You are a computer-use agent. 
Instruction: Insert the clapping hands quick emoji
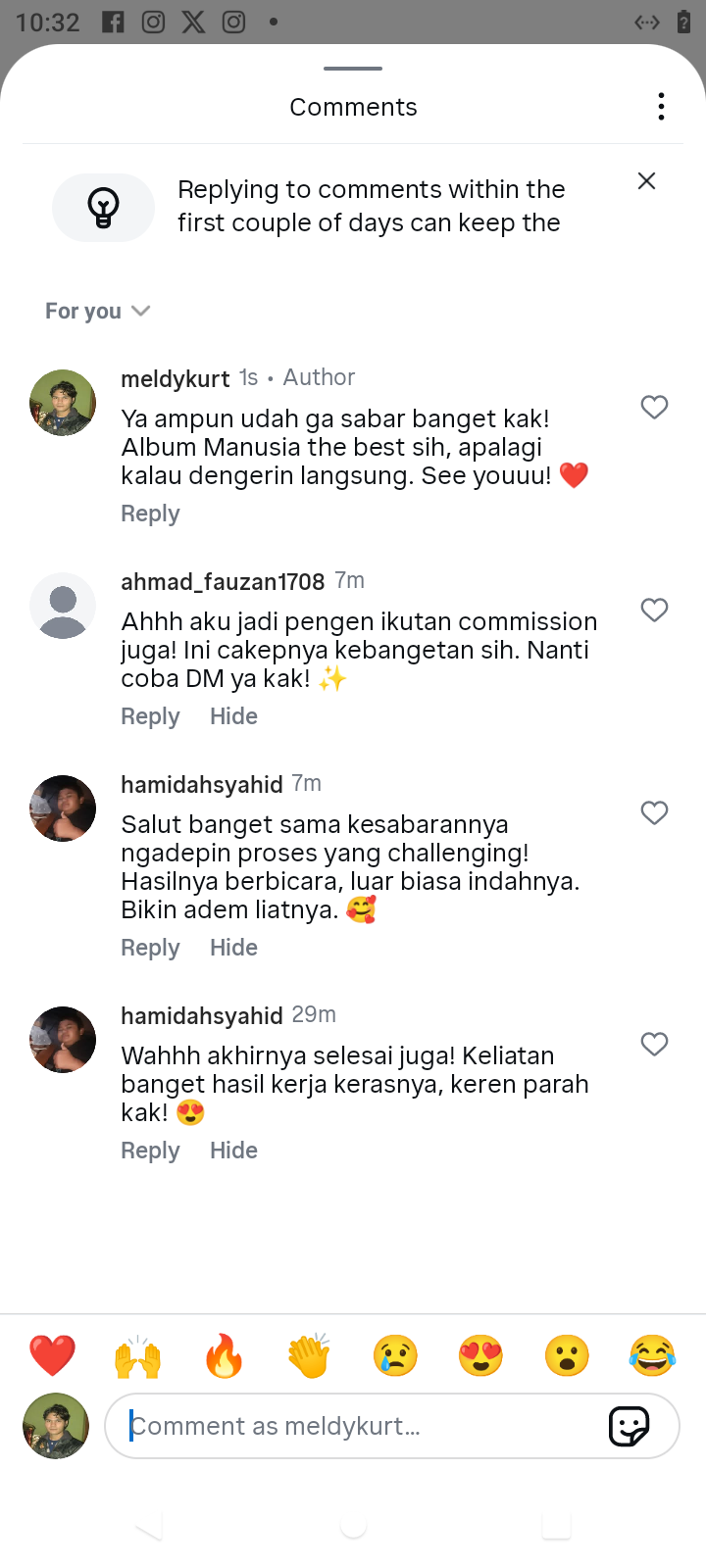[309, 1356]
